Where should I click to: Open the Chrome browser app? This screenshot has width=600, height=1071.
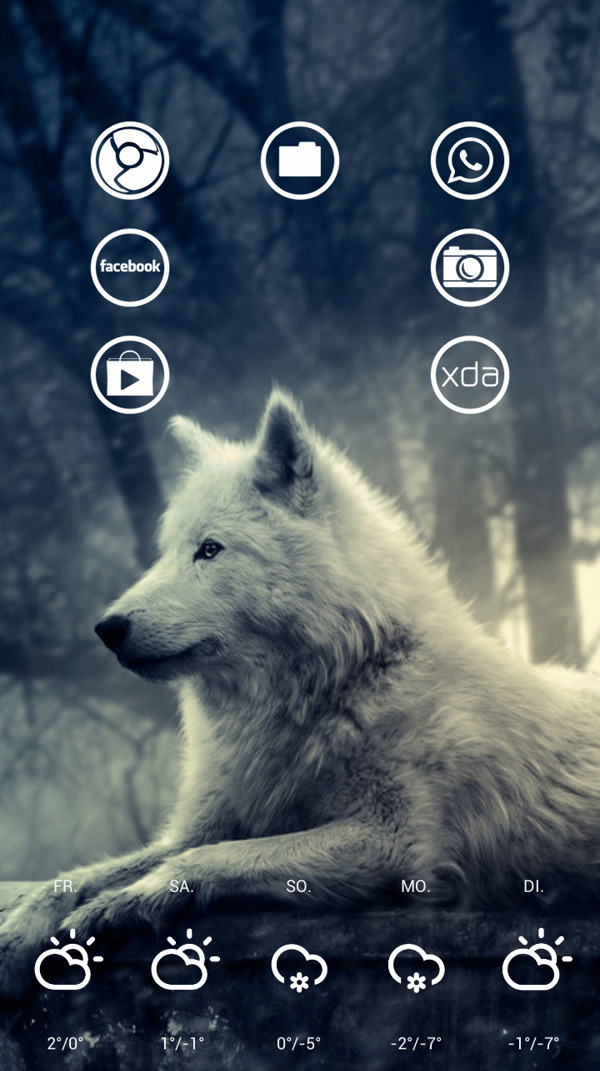tap(130, 160)
